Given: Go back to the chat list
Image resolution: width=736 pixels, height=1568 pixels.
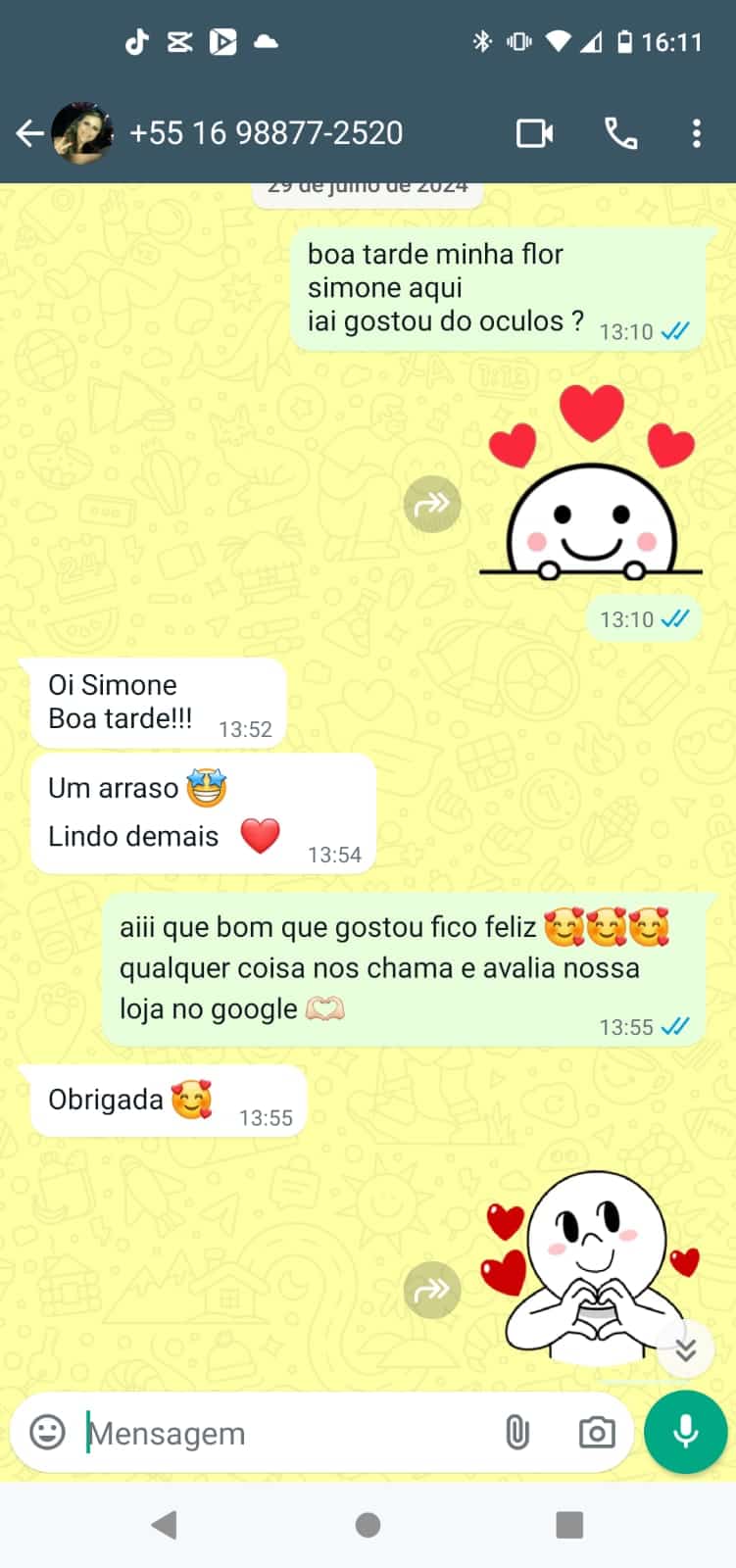Looking at the screenshot, I should coord(29,133).
